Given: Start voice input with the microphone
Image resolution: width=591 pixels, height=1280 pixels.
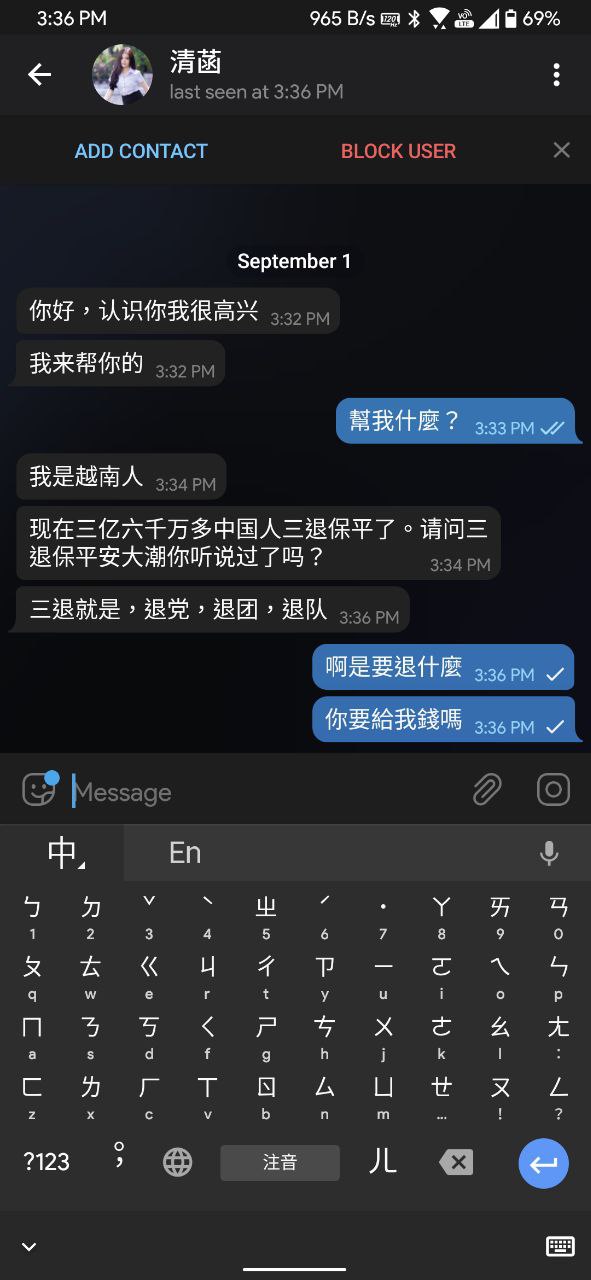Looking at the screenshot, I should coord(549,853).
